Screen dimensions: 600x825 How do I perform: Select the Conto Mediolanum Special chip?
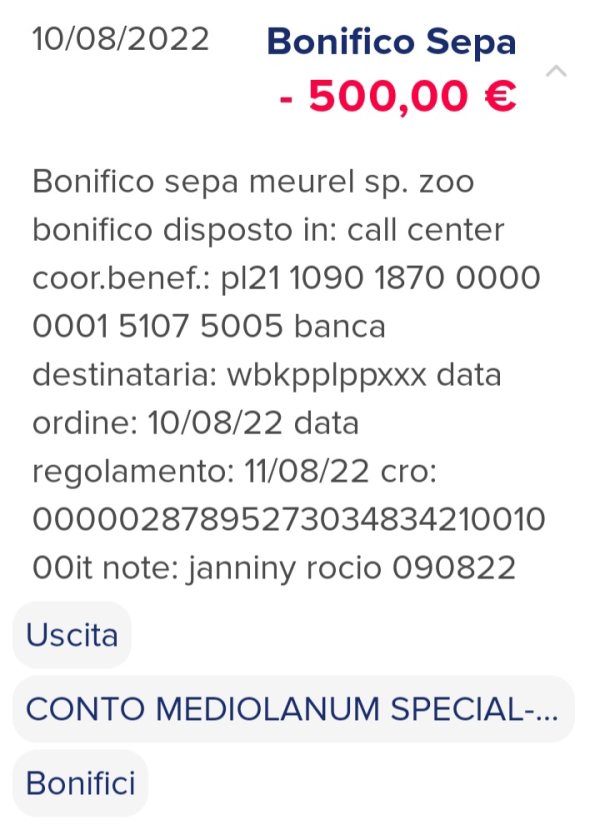[x=293, y=709]
